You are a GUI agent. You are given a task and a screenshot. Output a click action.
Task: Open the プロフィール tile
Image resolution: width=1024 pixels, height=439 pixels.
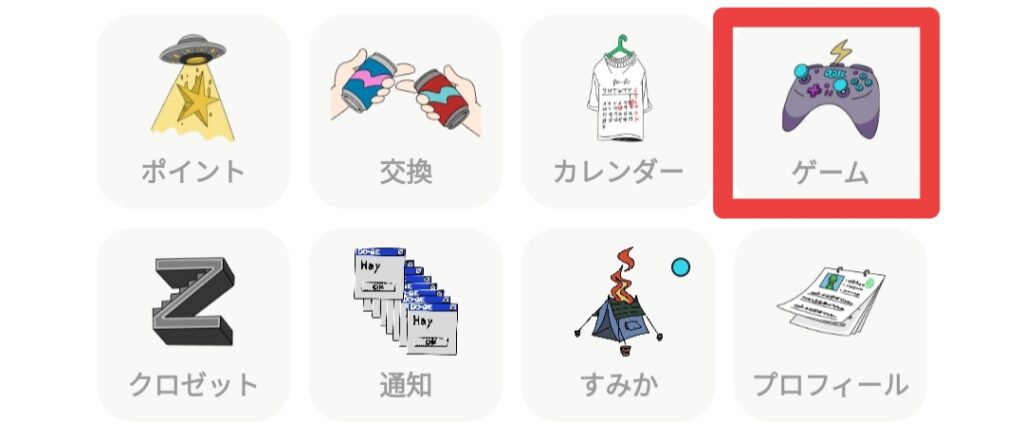(x=830, y=324)
